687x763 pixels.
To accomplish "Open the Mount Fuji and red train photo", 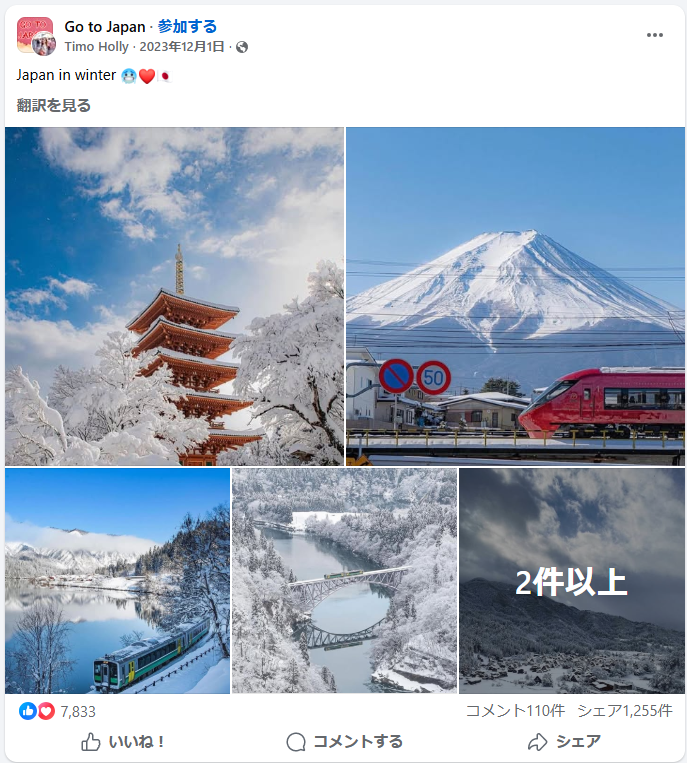I will [x=515, y=296].
